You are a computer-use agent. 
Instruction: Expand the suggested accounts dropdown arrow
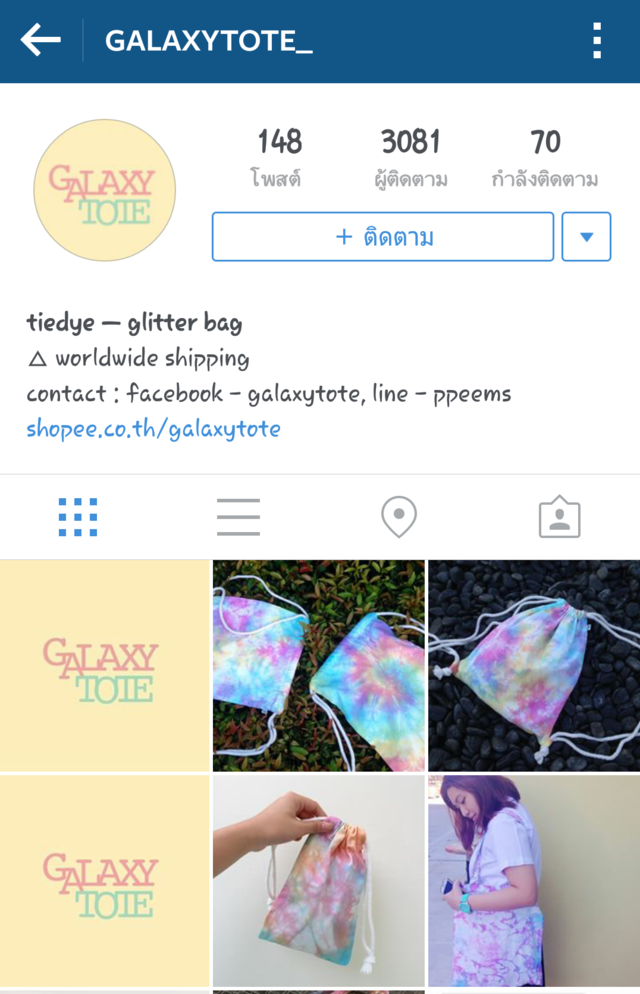click(586, 237)
